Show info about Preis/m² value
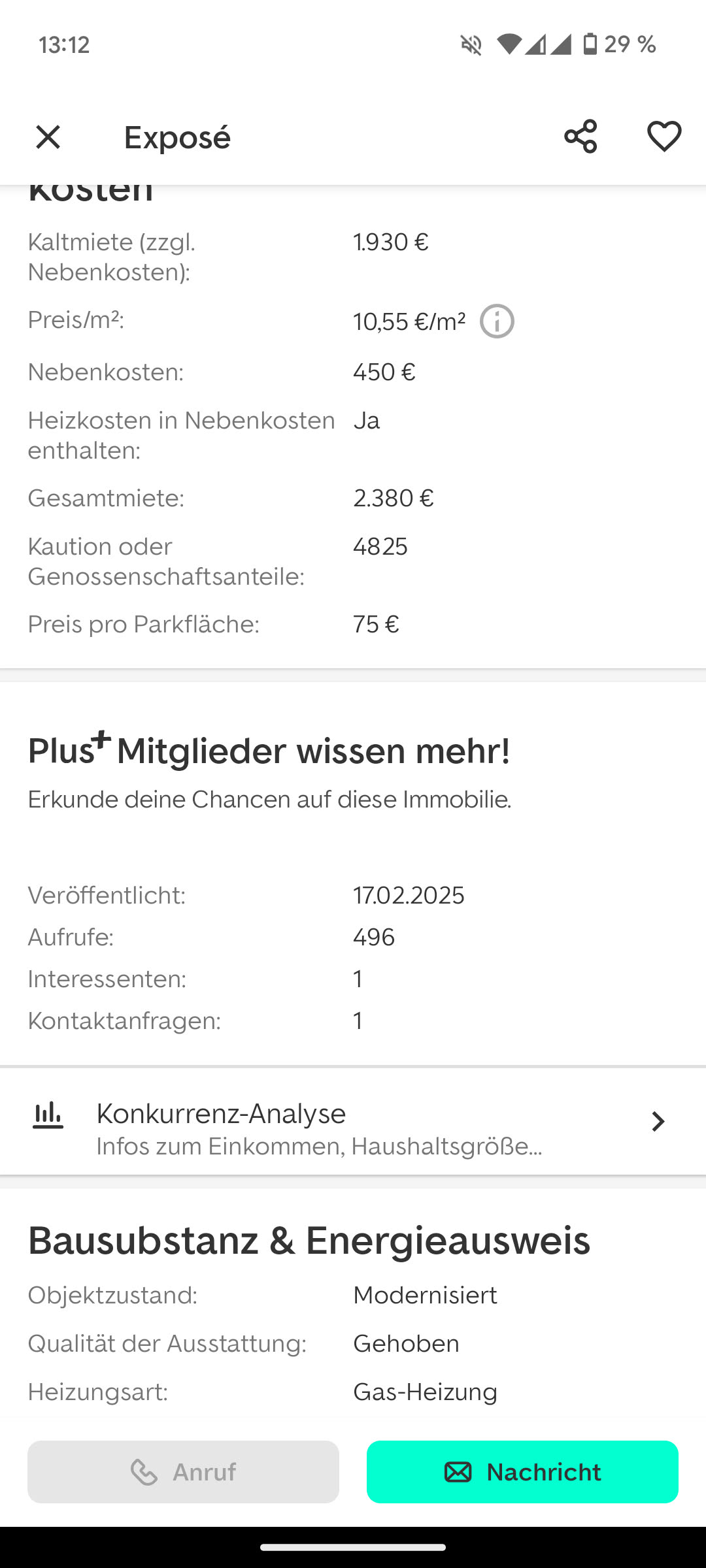 [497, 321]
